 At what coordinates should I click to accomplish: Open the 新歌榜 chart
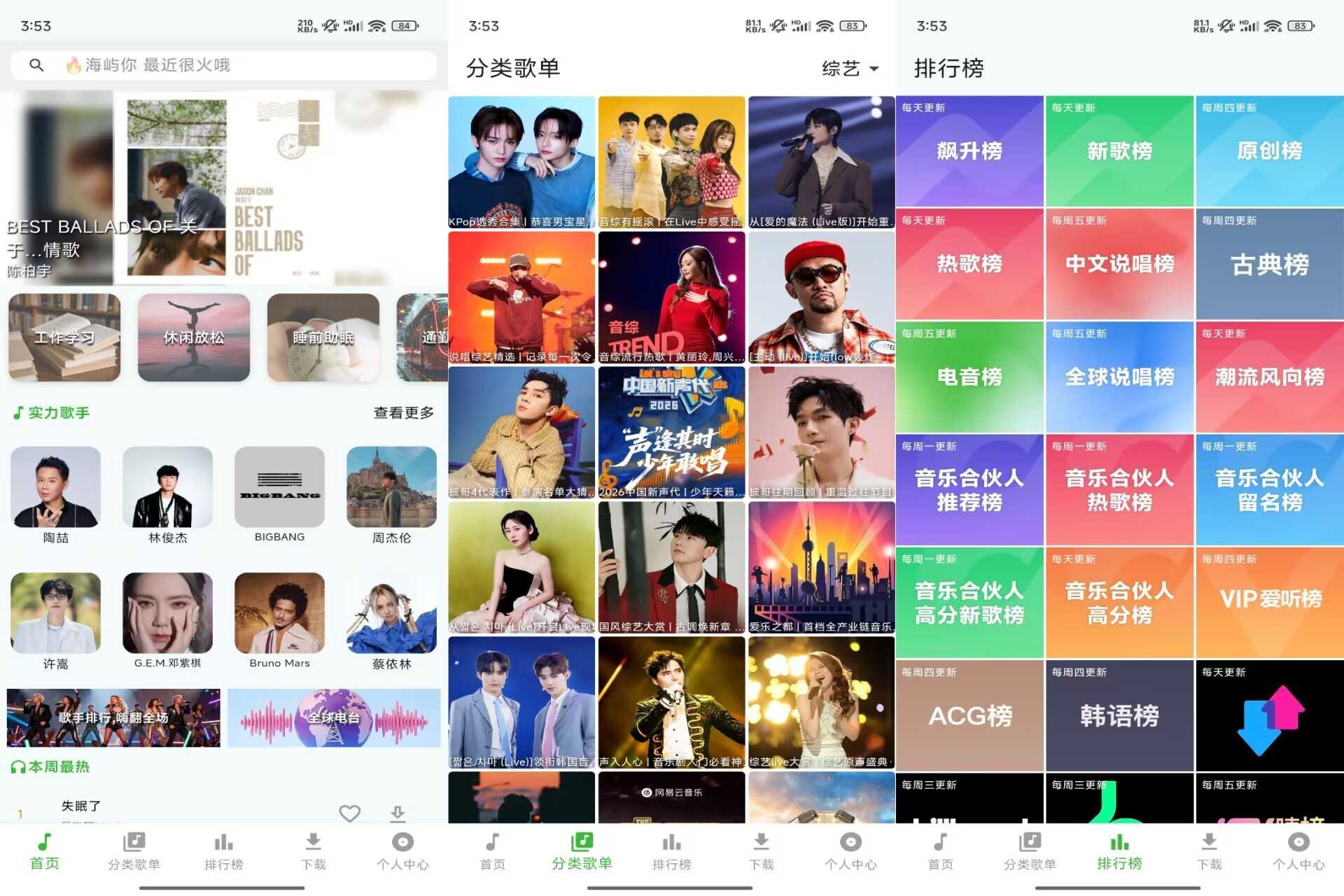click(1119, 151)
